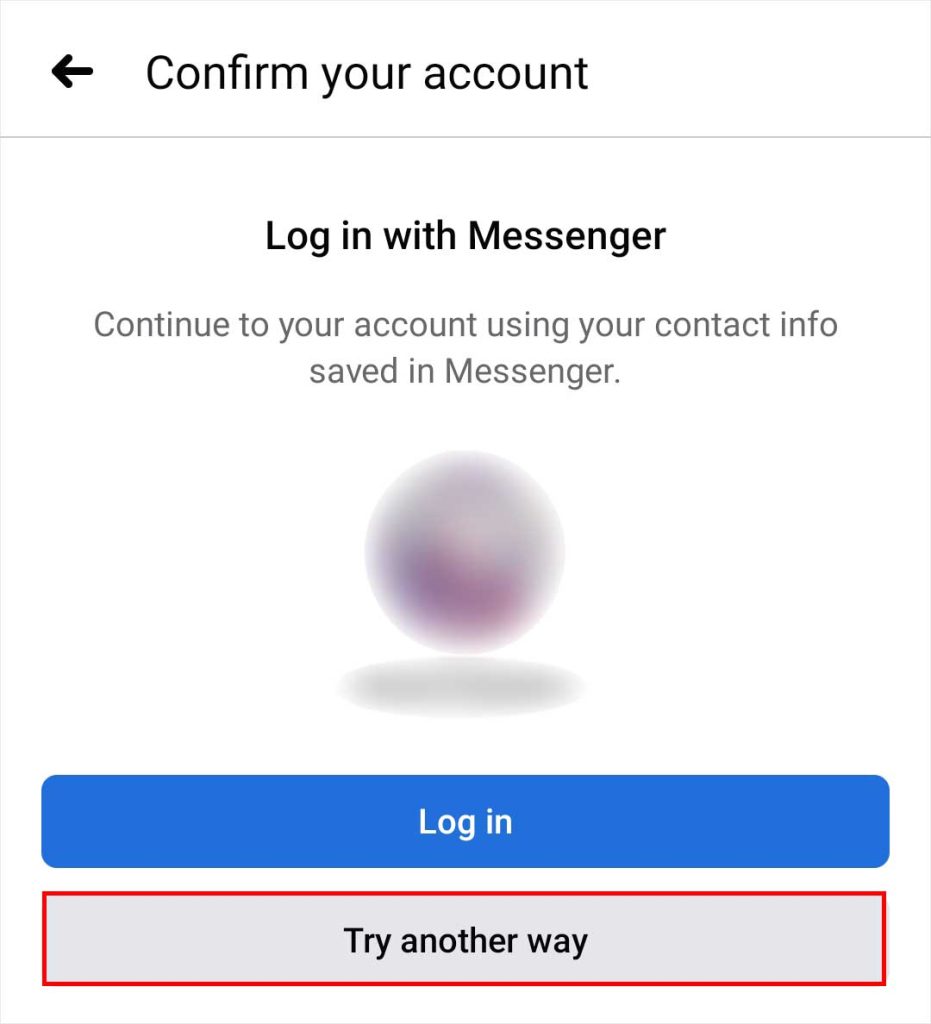Screen dimensions: 931x1024
Task: Tap Log in to continue with Messenger
Action: (465, 821)
